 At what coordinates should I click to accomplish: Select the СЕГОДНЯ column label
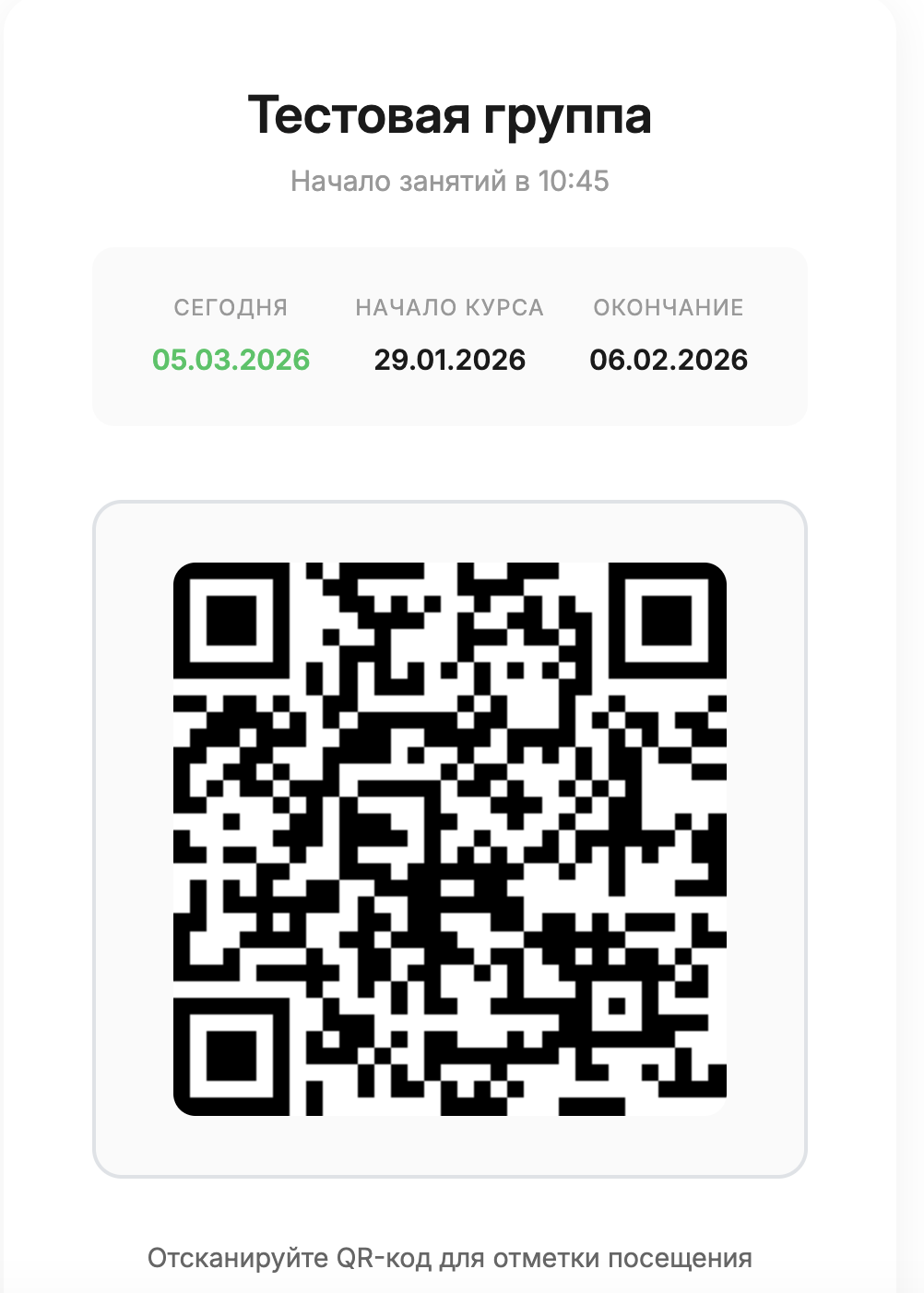coord(231,308)
